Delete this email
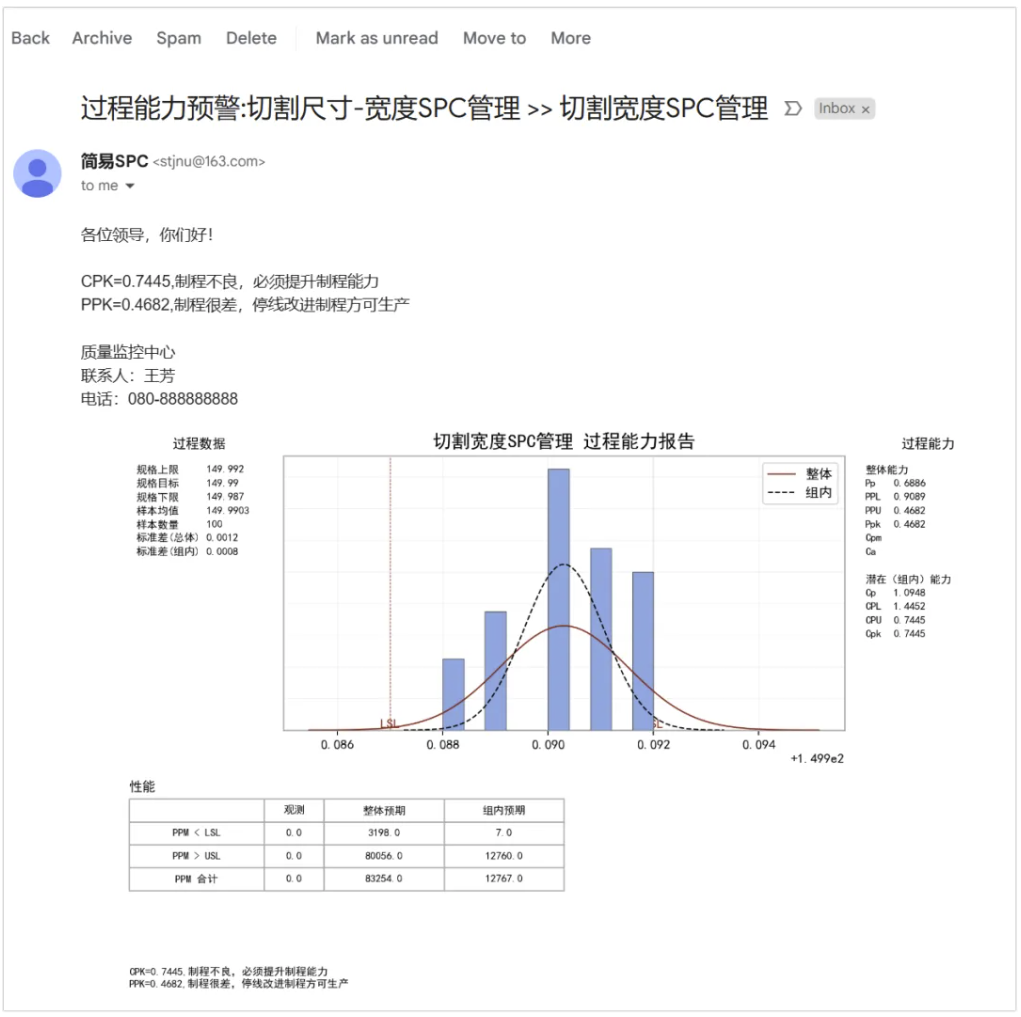Image resolution: width=1021 pixels, height=1017 pixels. pos(251,38)
